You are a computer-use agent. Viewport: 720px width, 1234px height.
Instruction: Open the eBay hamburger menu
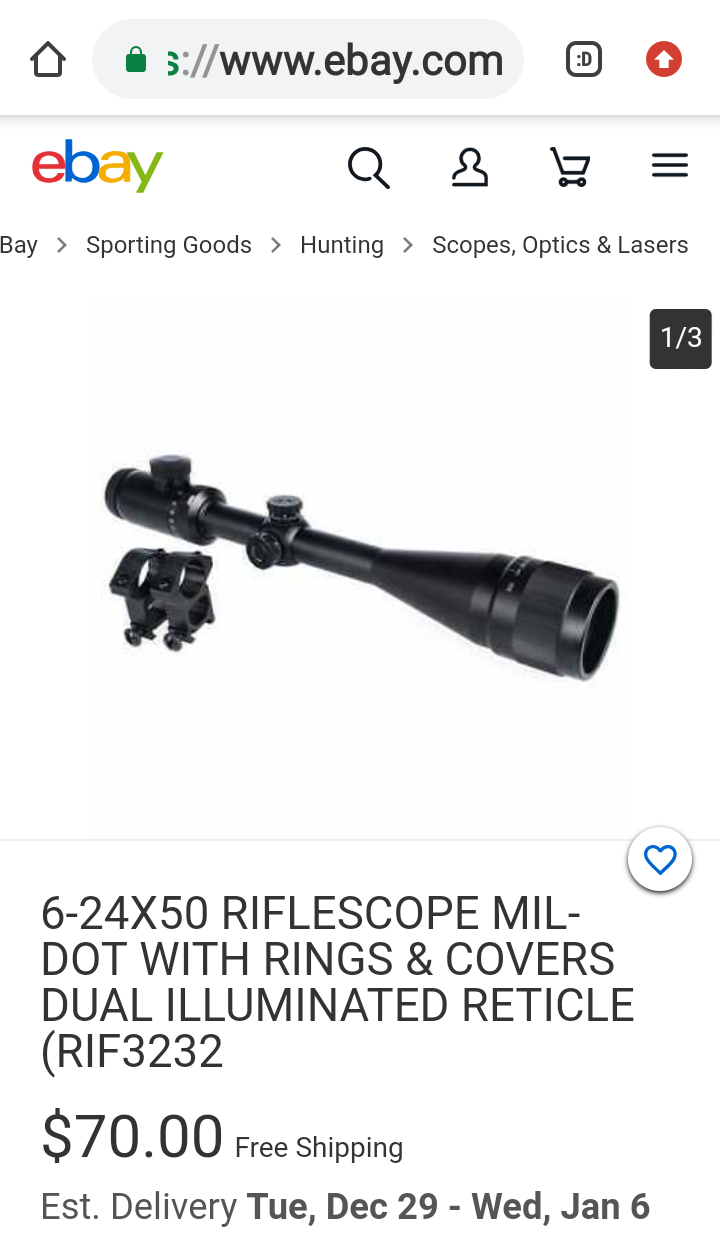(x=670, y=166)
